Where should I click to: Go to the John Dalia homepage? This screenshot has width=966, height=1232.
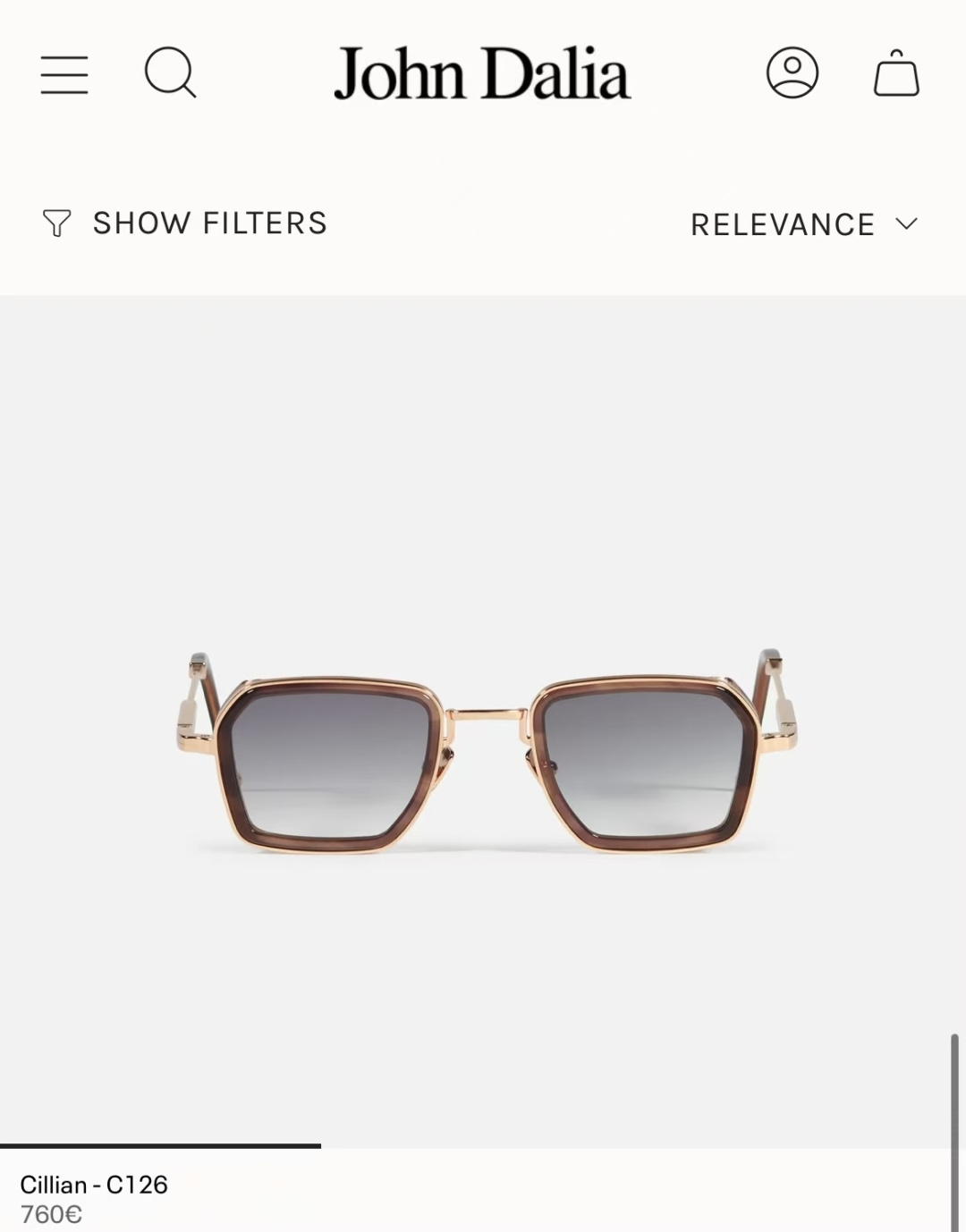483,73
